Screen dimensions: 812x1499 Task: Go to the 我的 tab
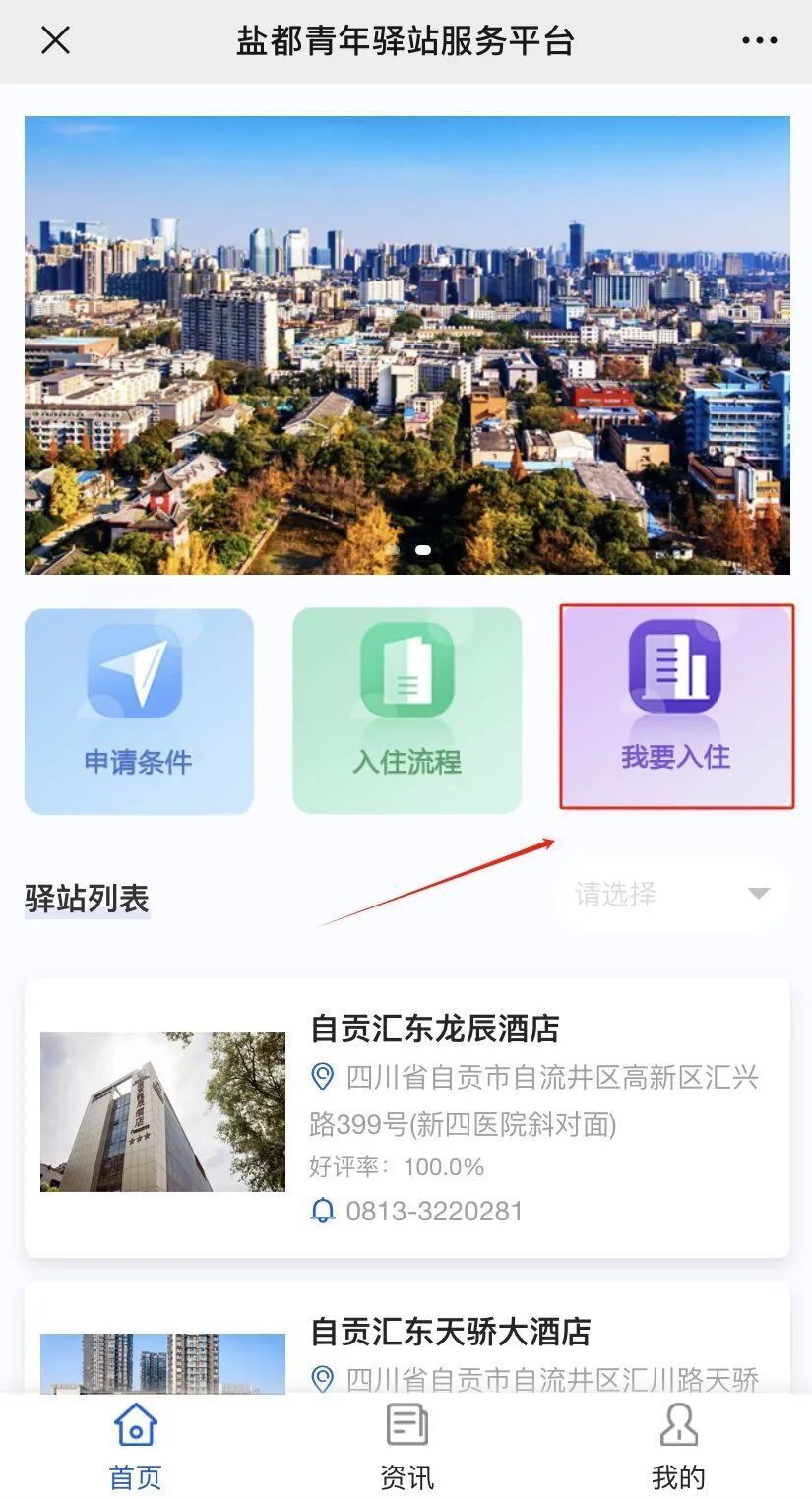point(678,1445)
